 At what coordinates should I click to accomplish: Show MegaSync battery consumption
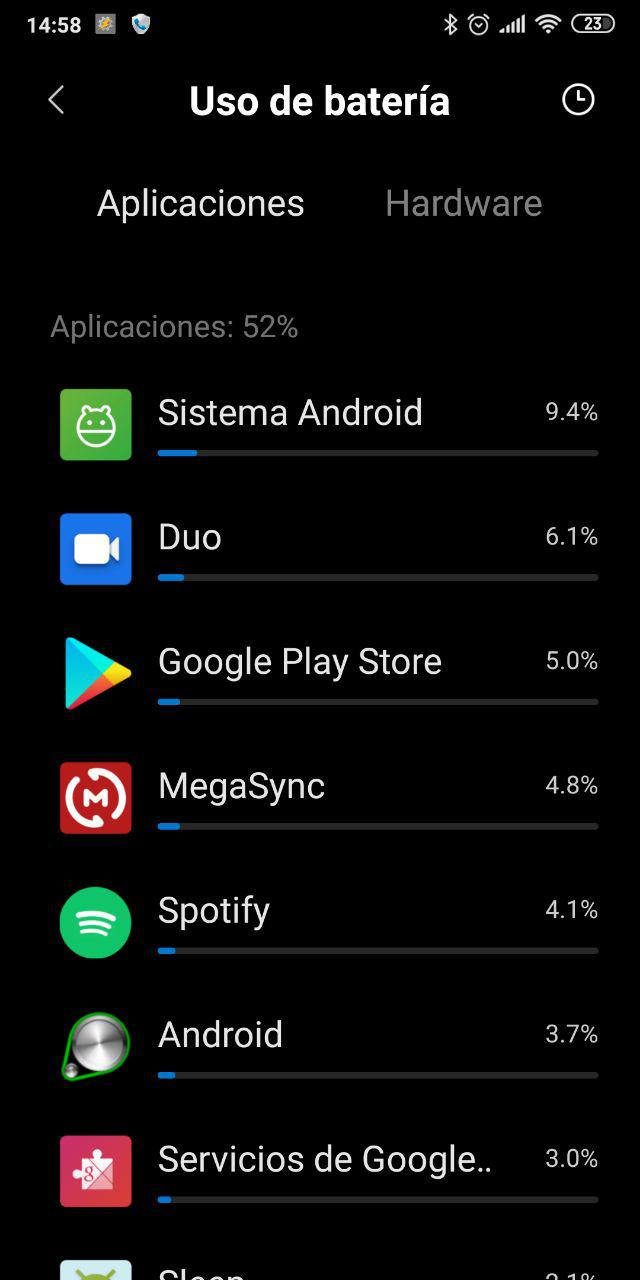pos(329,798)
